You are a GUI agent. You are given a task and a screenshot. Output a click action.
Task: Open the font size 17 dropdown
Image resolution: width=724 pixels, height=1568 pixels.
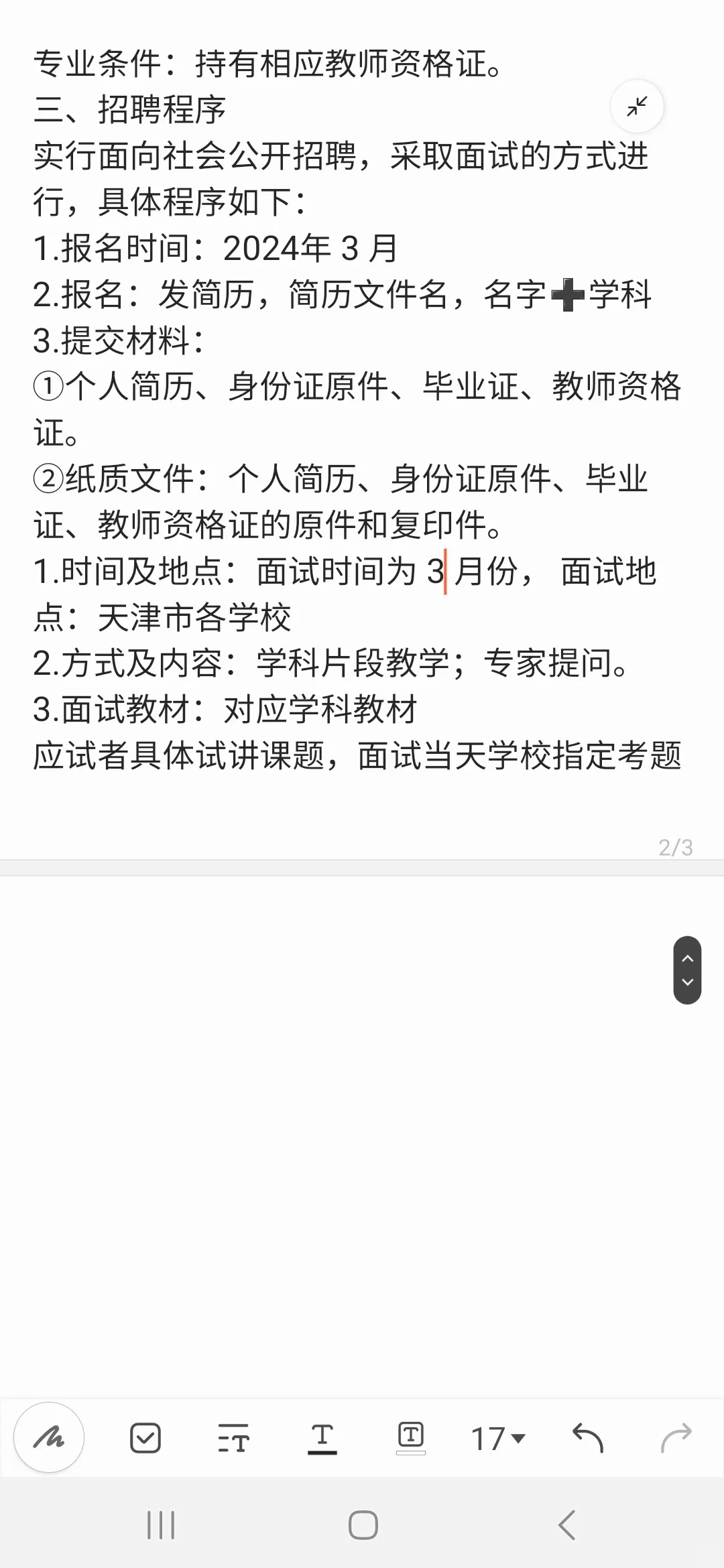497,1439
